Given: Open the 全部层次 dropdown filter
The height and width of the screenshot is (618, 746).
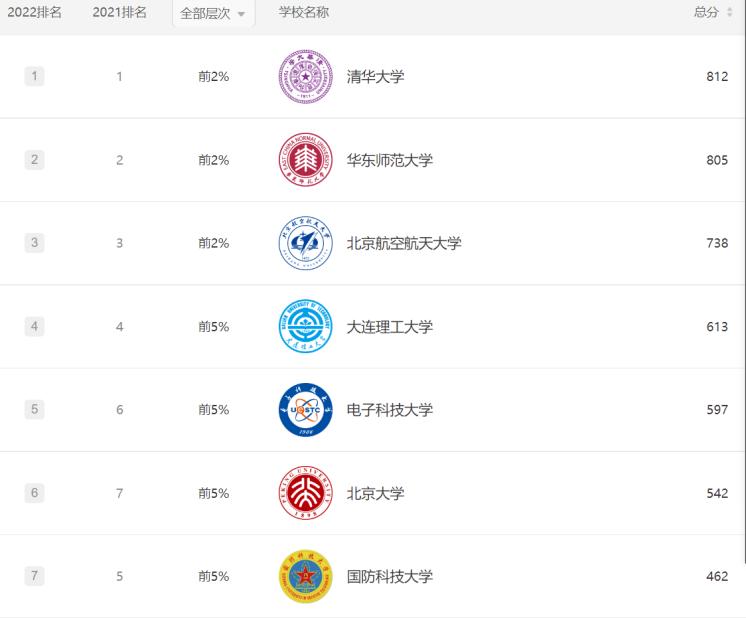Looking at the screenshot, I should pyautogui.click(x=213, y=13).
